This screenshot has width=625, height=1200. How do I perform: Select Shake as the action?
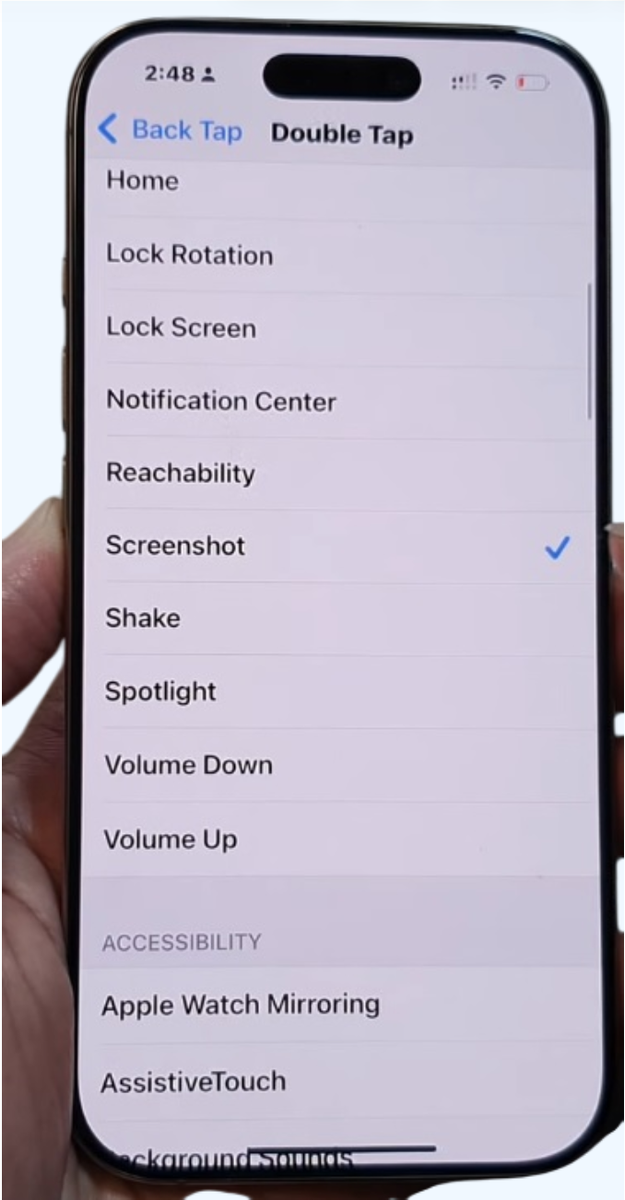click(143, 618)
